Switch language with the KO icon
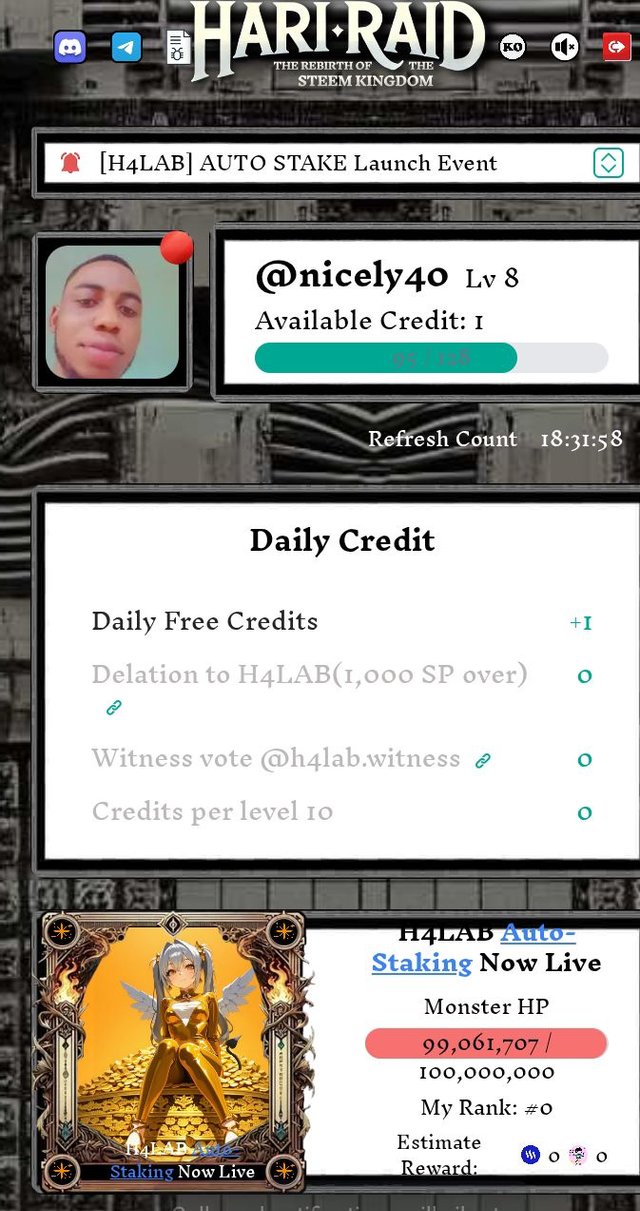Screen dimensions: 640x1211 pos(512,47)
